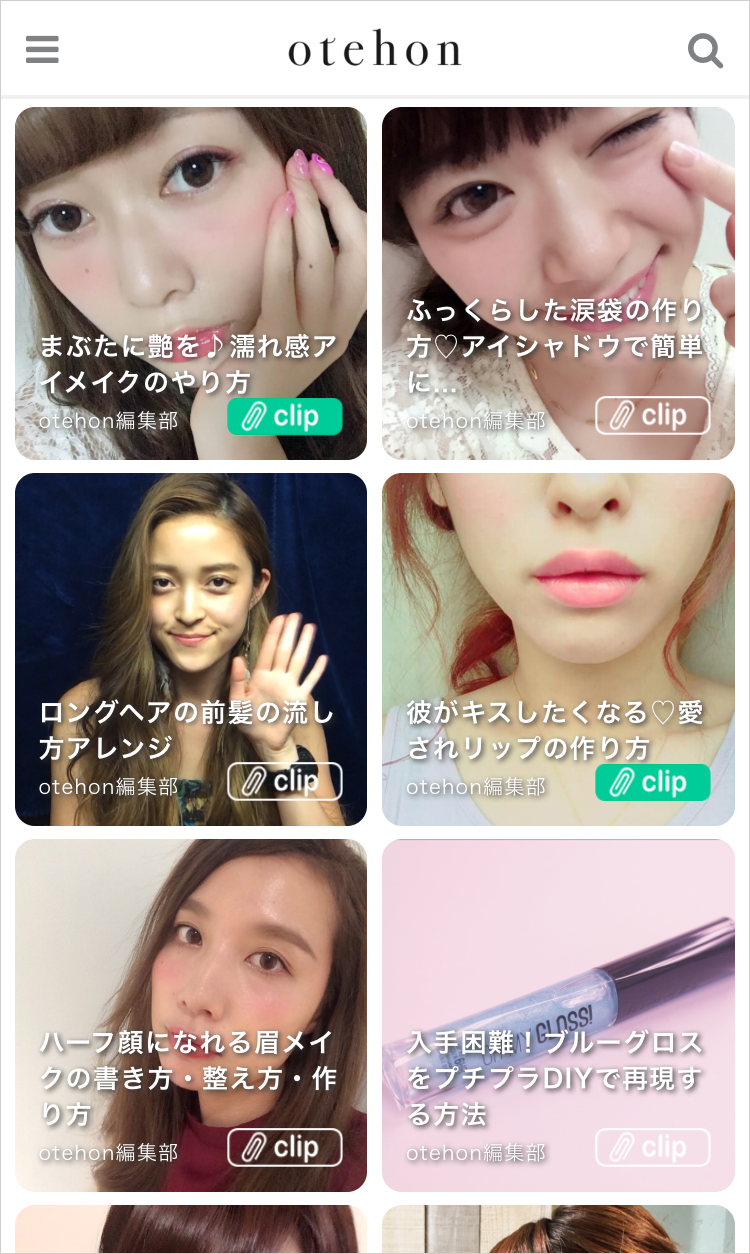
Task: Clip the ハーフ顔になれる眉メイク article
Action: (285, 1148)
